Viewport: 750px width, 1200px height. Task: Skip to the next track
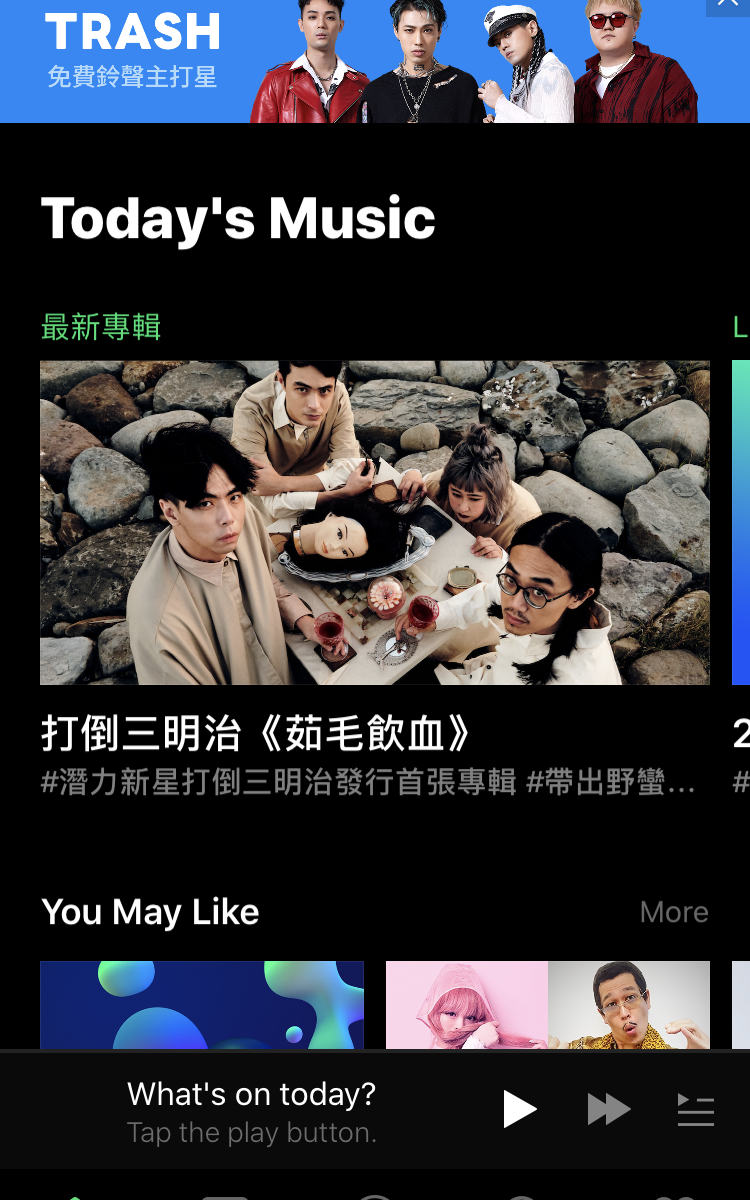point(608,1109)
